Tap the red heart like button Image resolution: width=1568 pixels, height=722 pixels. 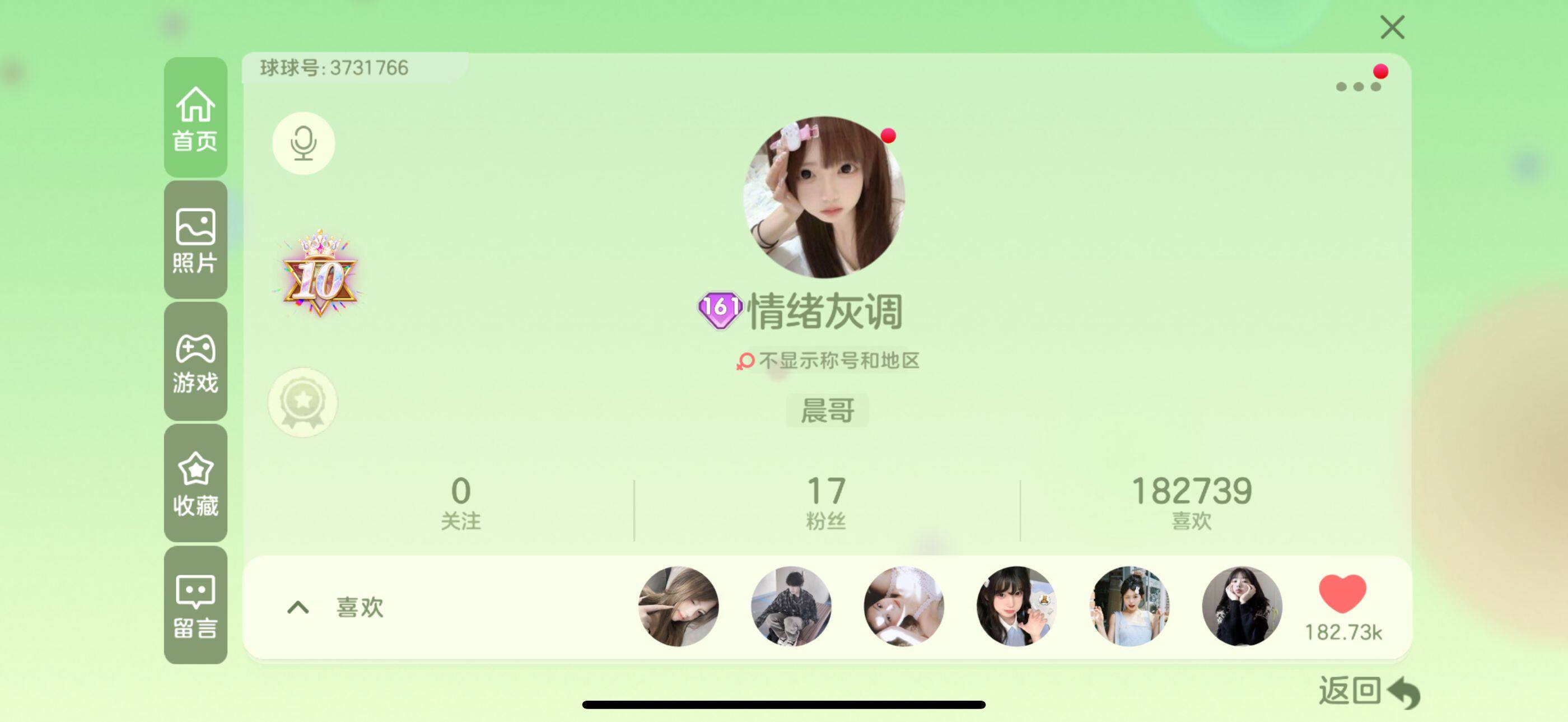click(x=1342, y=594)
